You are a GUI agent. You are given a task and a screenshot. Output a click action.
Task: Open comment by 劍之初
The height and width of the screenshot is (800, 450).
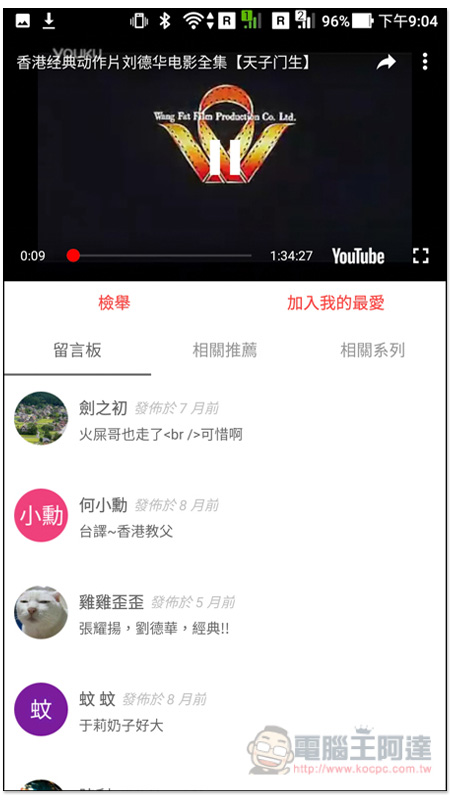tap(224, 419)
